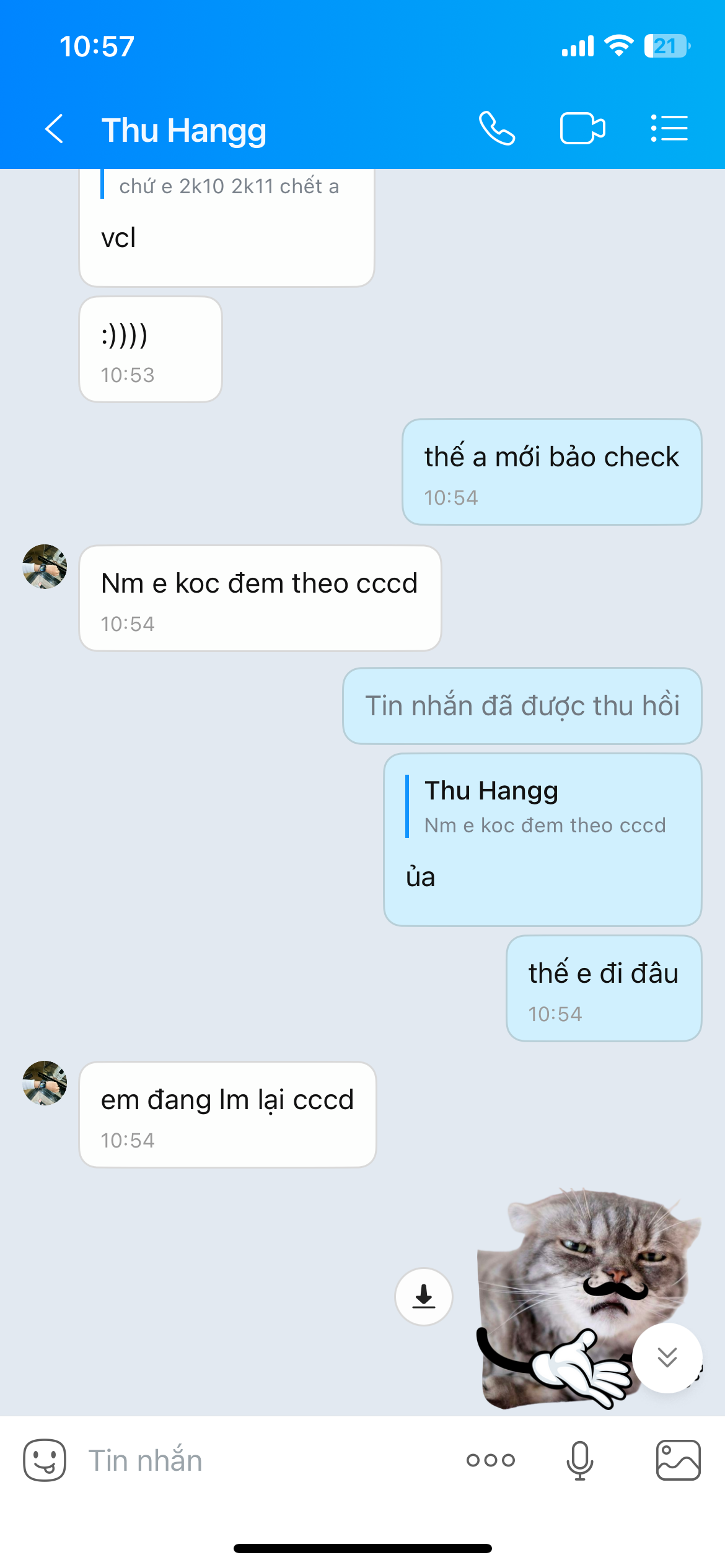The height and width of the screenshot is (1568, 725).
Task: Open the photo gallery picker
Action: pos(678,1460)
